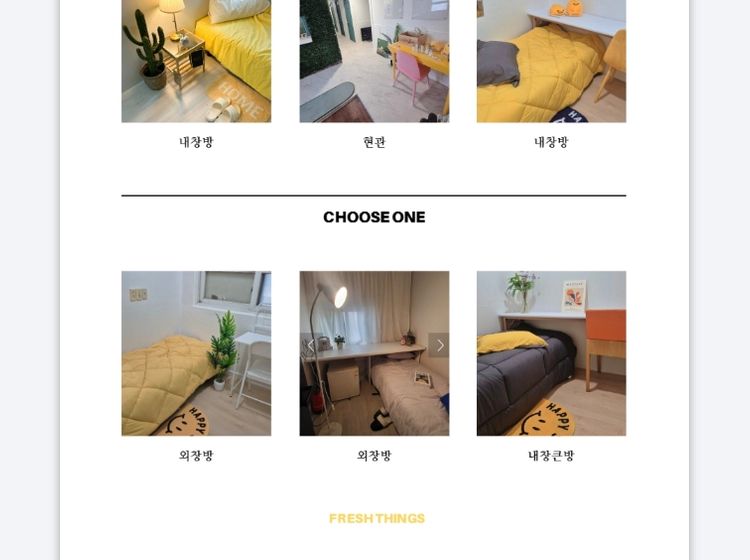Viewport: 750px width, 560px height.
Task: Open the 외창방 photo with yellow bedding
Action: pos(196,353)
